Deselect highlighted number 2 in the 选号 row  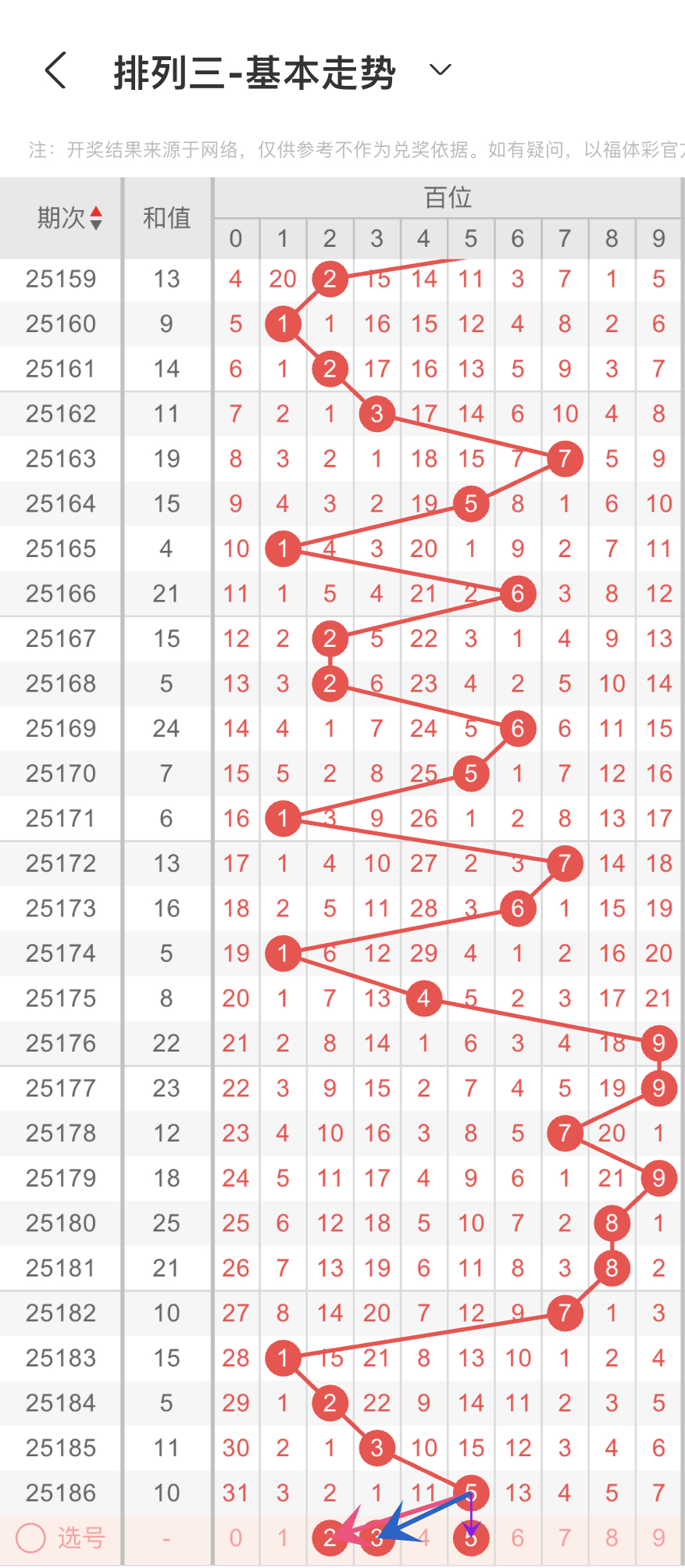[330, 1538]
